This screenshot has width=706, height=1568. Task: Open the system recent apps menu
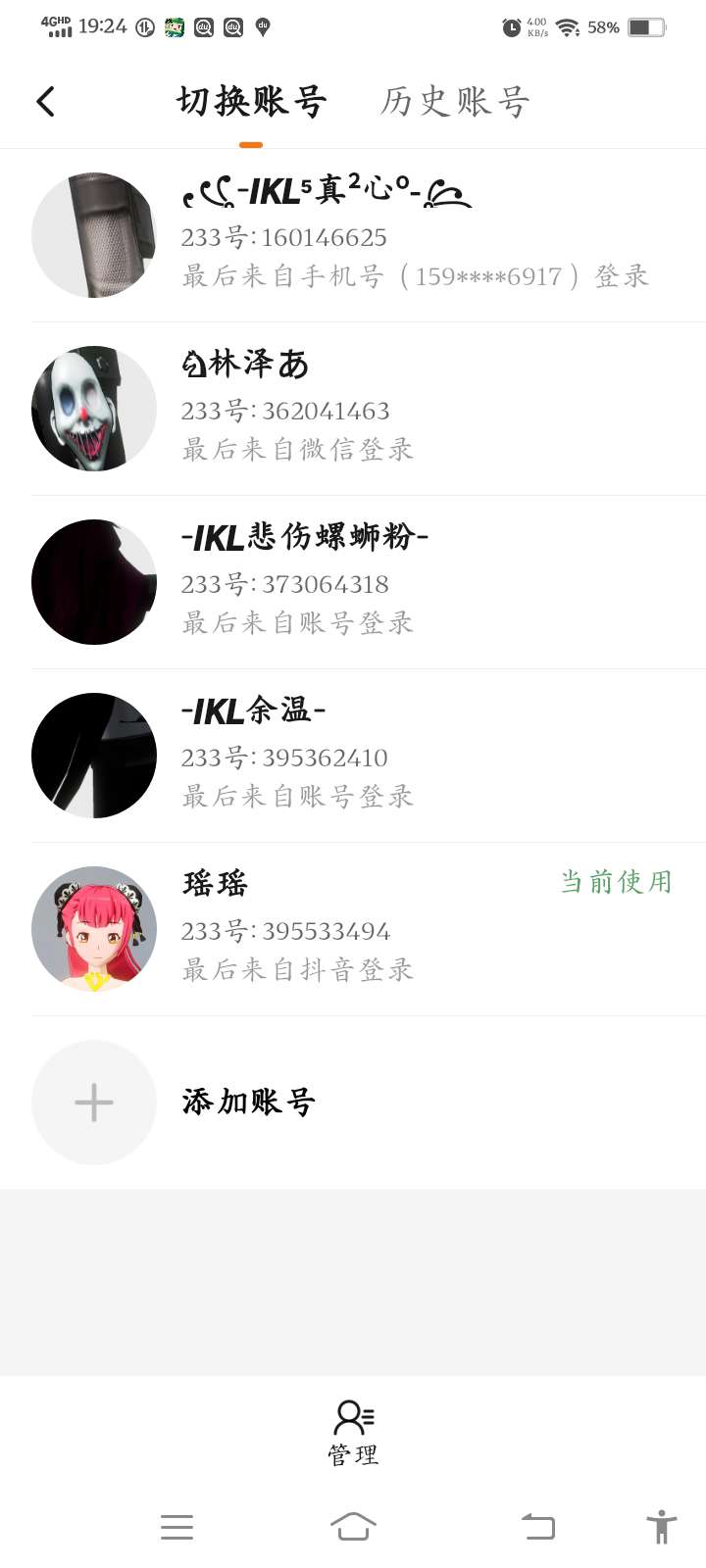[x=176, y=1526]
